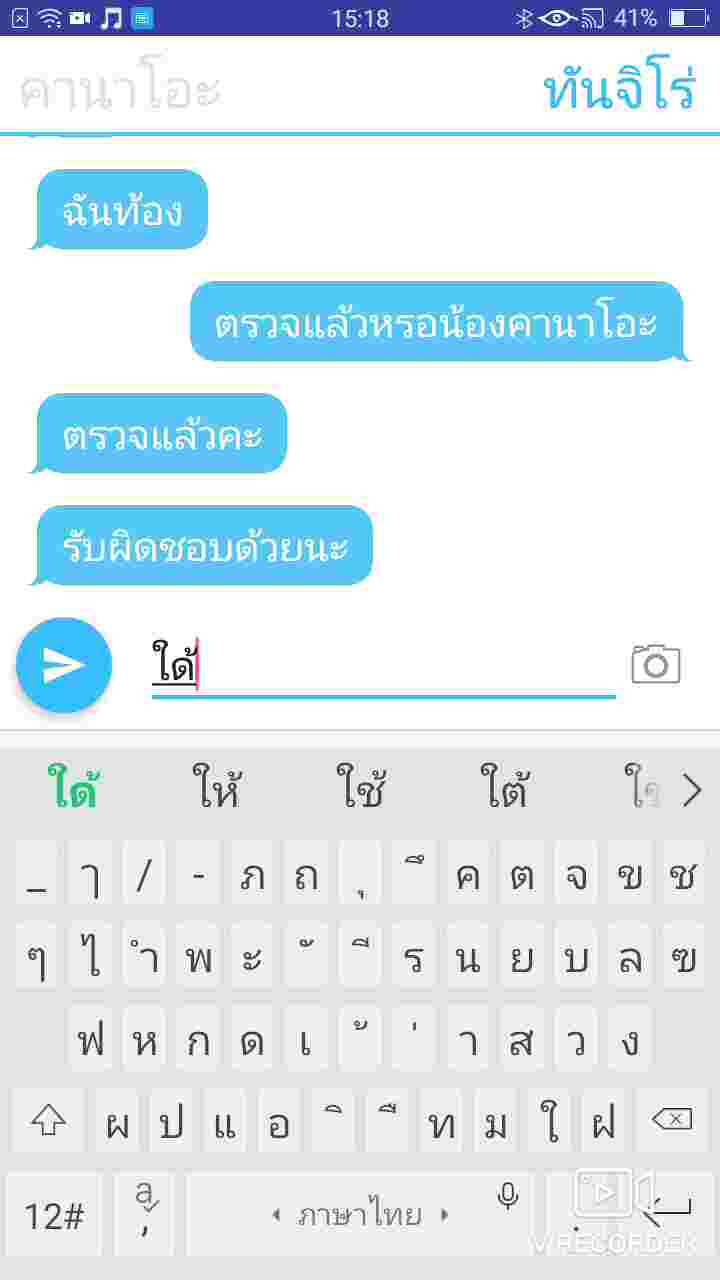Choose the keyboard suggestion ให้
This screenshot has height=1280, width=720.
click(x=218, y=788)
